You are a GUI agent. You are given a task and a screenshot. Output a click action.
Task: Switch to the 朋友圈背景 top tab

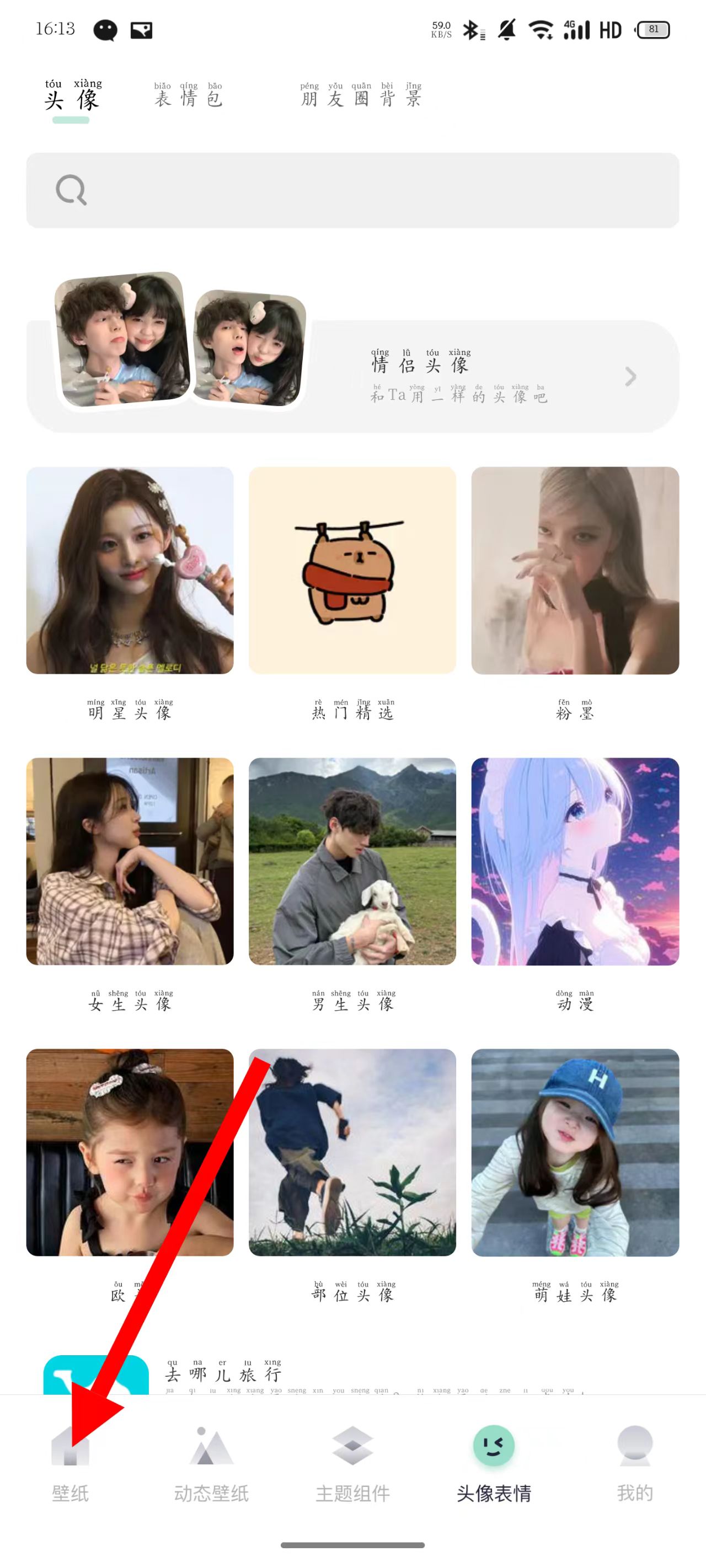pos(361,97)
